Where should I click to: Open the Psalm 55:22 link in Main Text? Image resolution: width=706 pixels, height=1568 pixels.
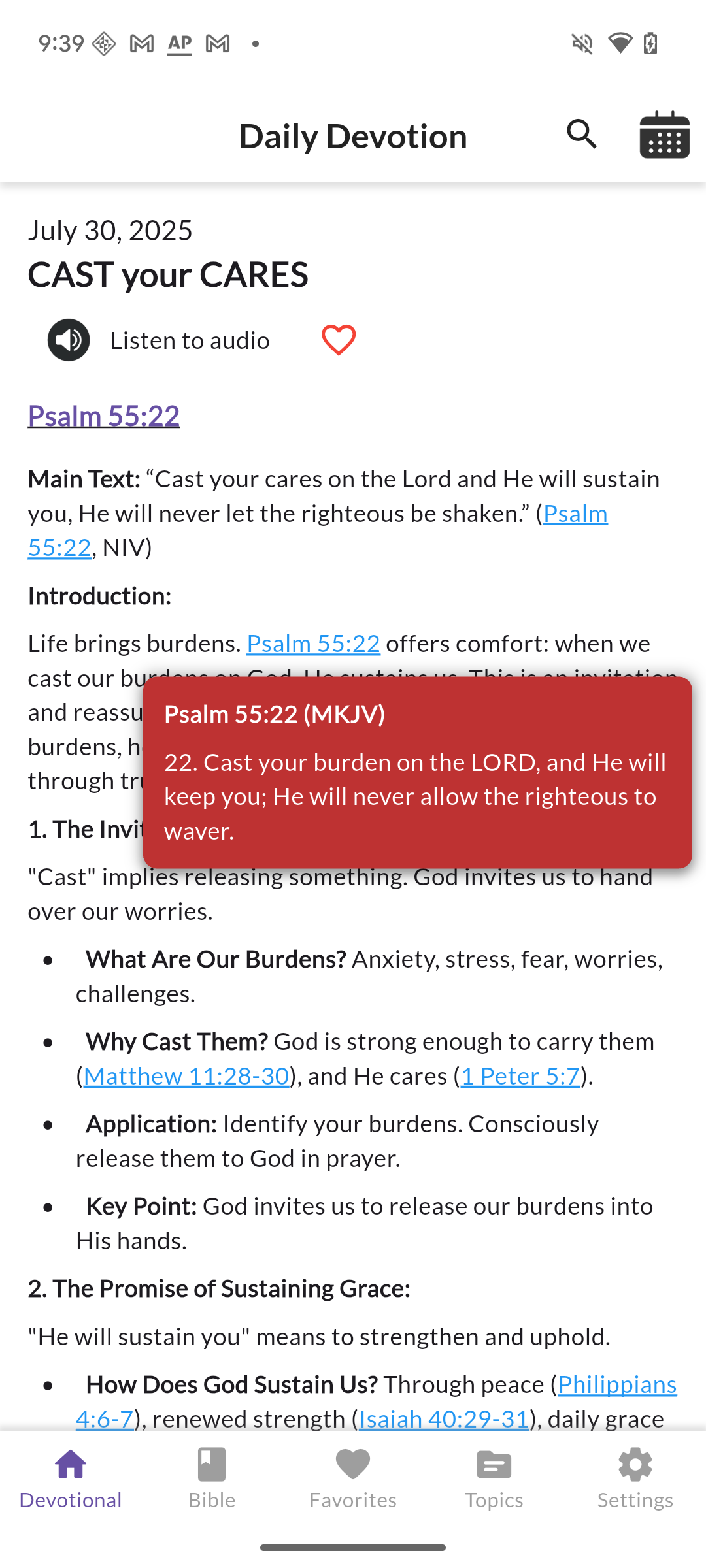(x=575, y=514)
